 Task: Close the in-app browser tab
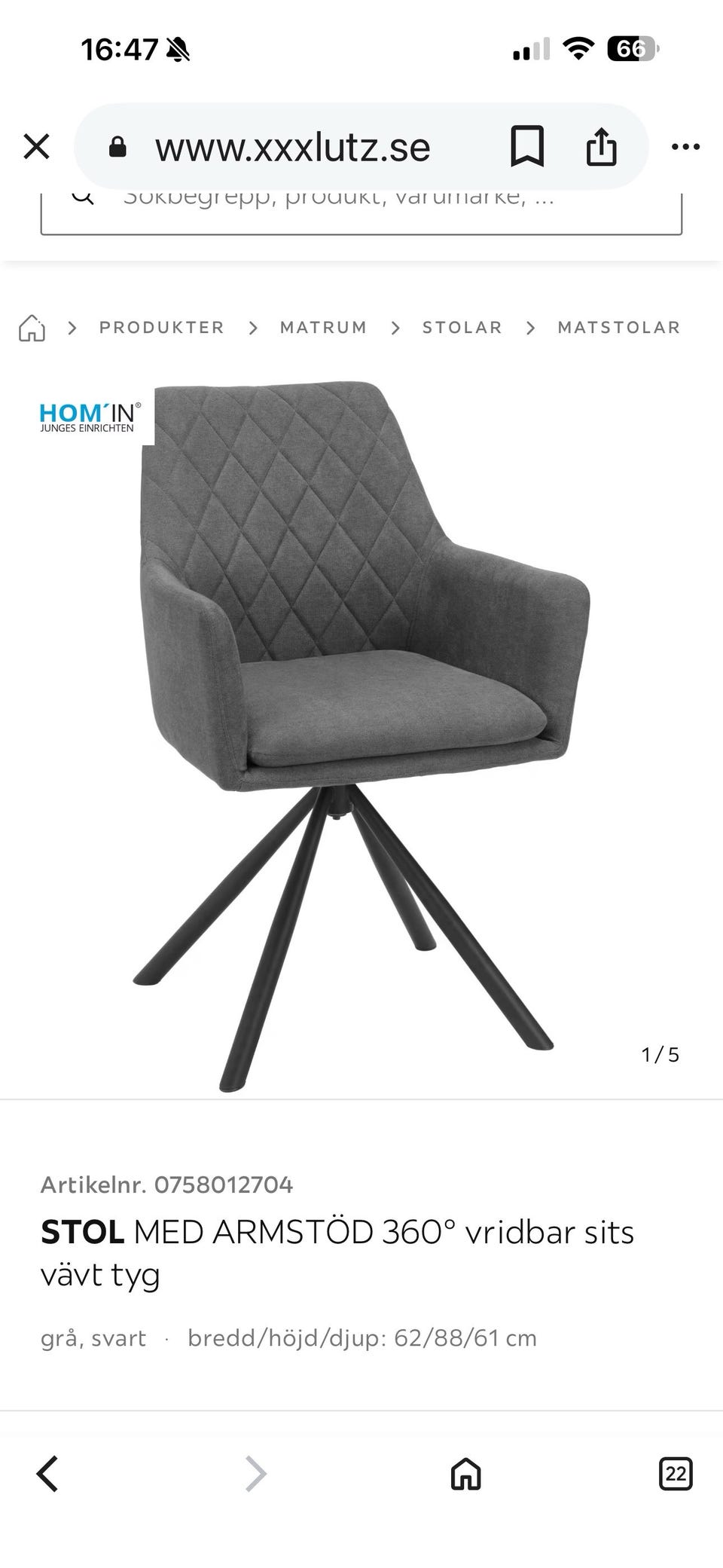[x=36, y=147]
